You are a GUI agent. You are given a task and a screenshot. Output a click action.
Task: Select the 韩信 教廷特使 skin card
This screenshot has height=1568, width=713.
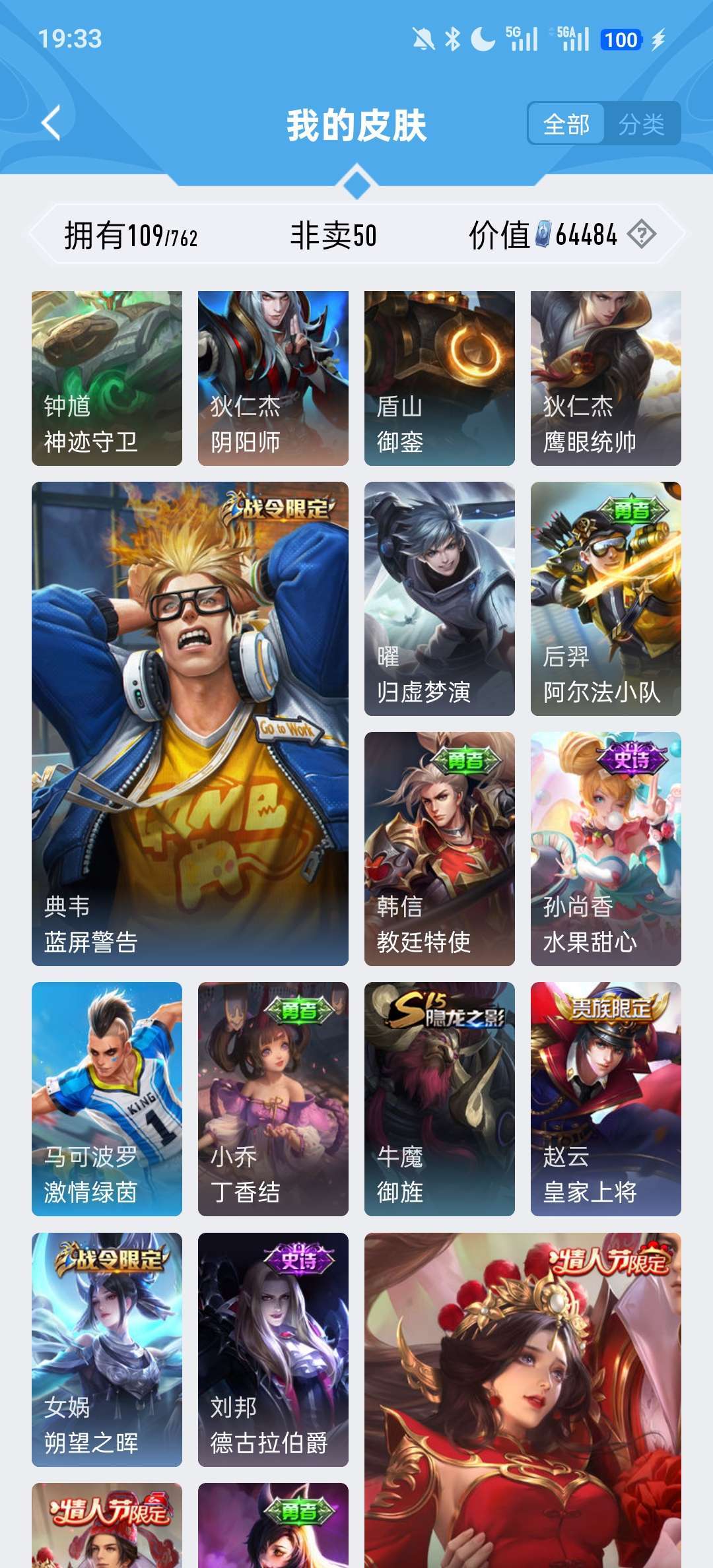(x=440, y=849)
